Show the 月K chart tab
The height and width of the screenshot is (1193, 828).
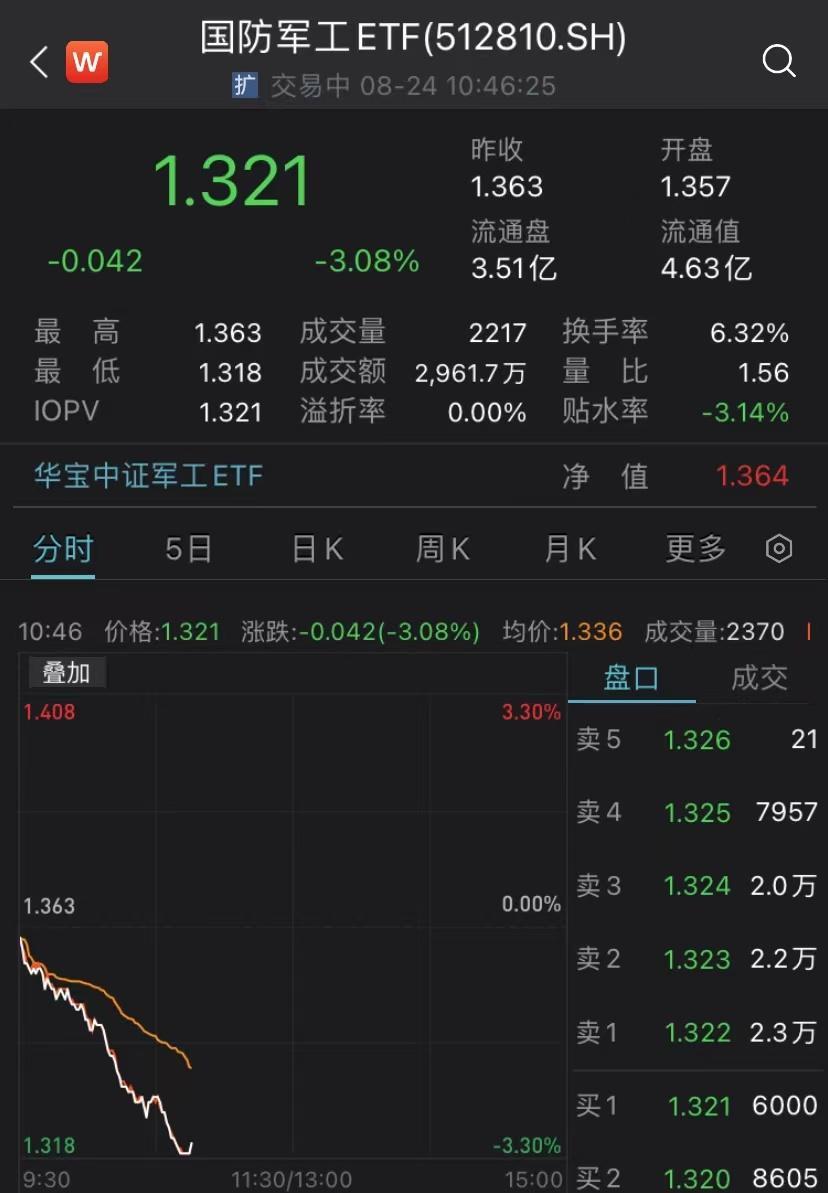click(x=570, y=549)
